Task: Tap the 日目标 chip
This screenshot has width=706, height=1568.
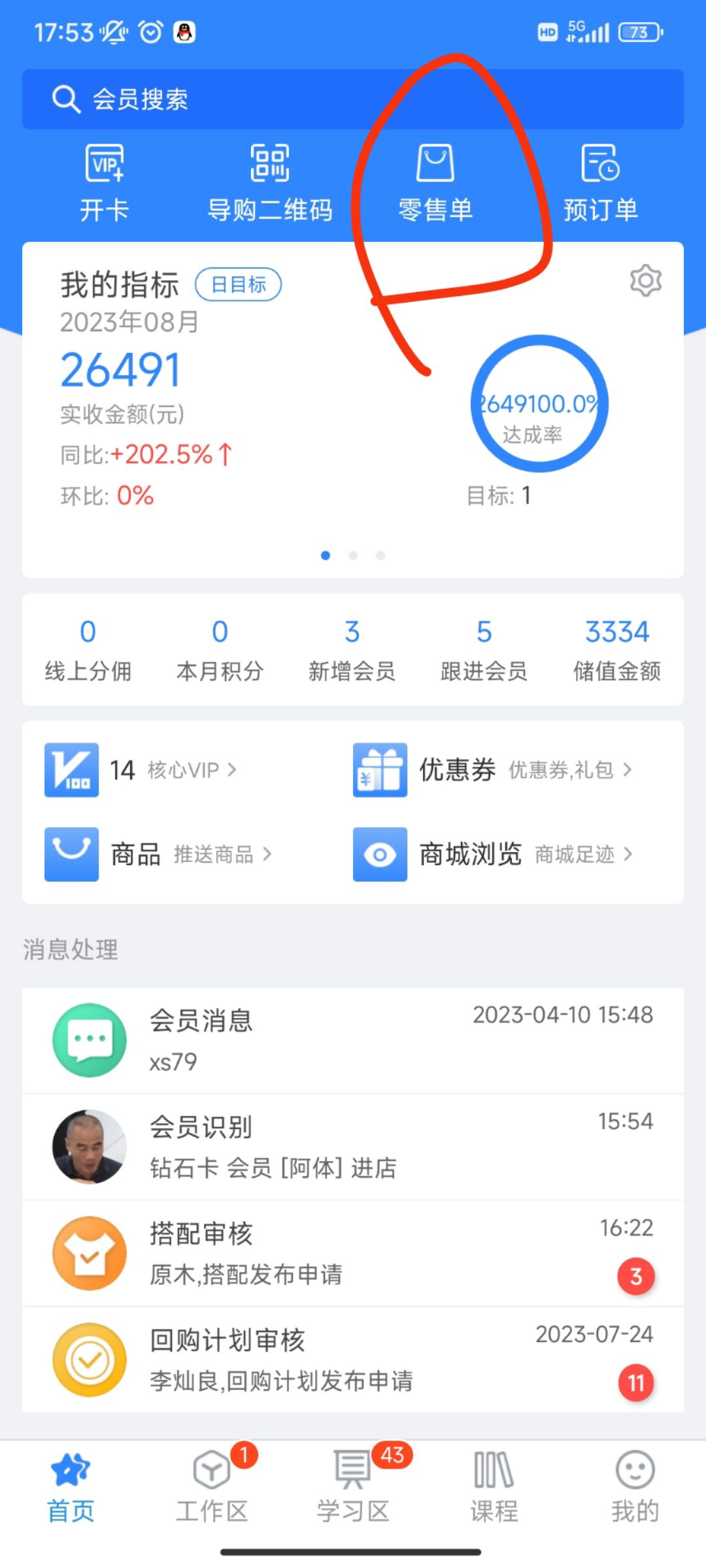Action: coord(239,285)
